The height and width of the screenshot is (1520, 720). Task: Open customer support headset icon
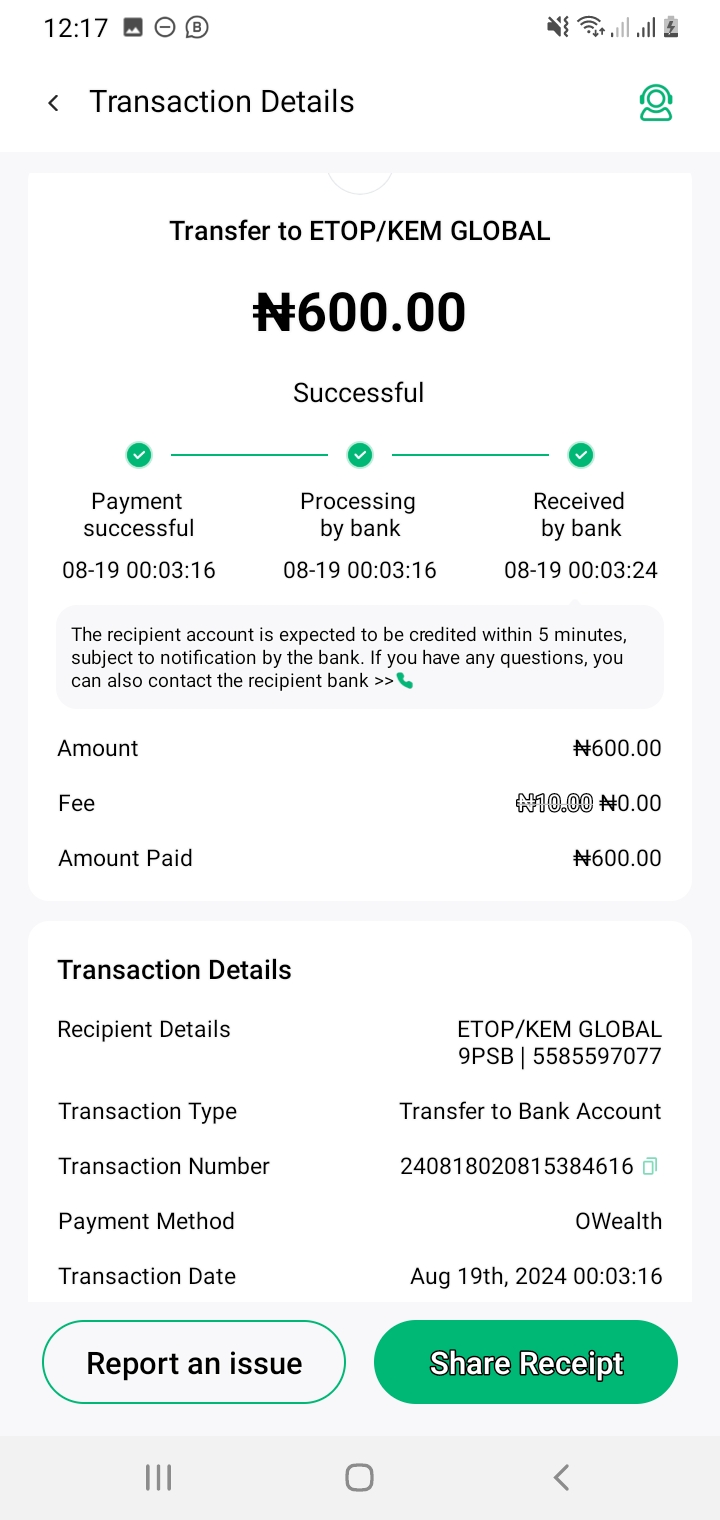coord(656,103)
